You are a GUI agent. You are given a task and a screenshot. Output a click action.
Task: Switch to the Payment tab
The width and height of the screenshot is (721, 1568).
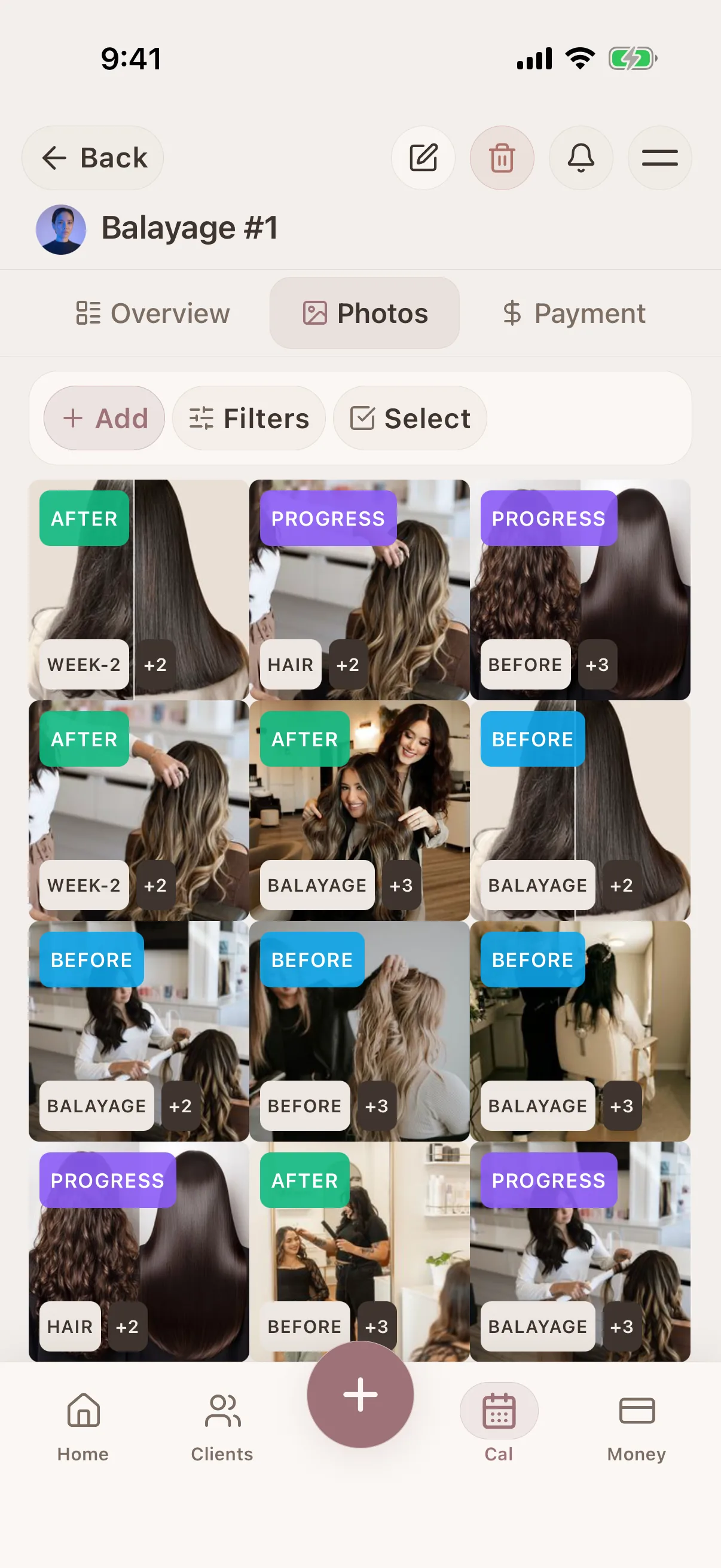(574, 313)
